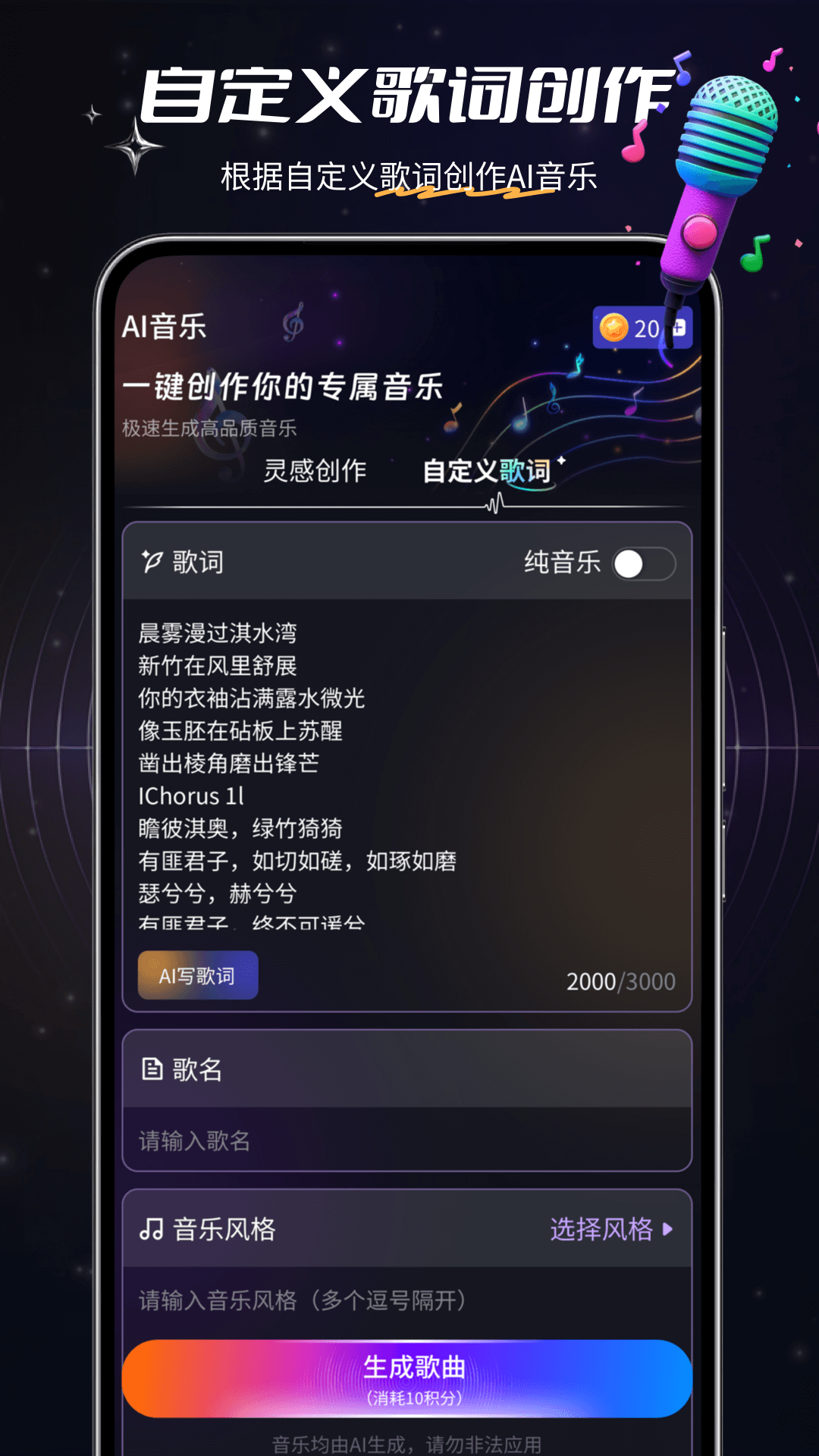The image size is (819, 1456).
Task: Switch to the 灵感创作 tab
Action: click(x=313, y=469)
